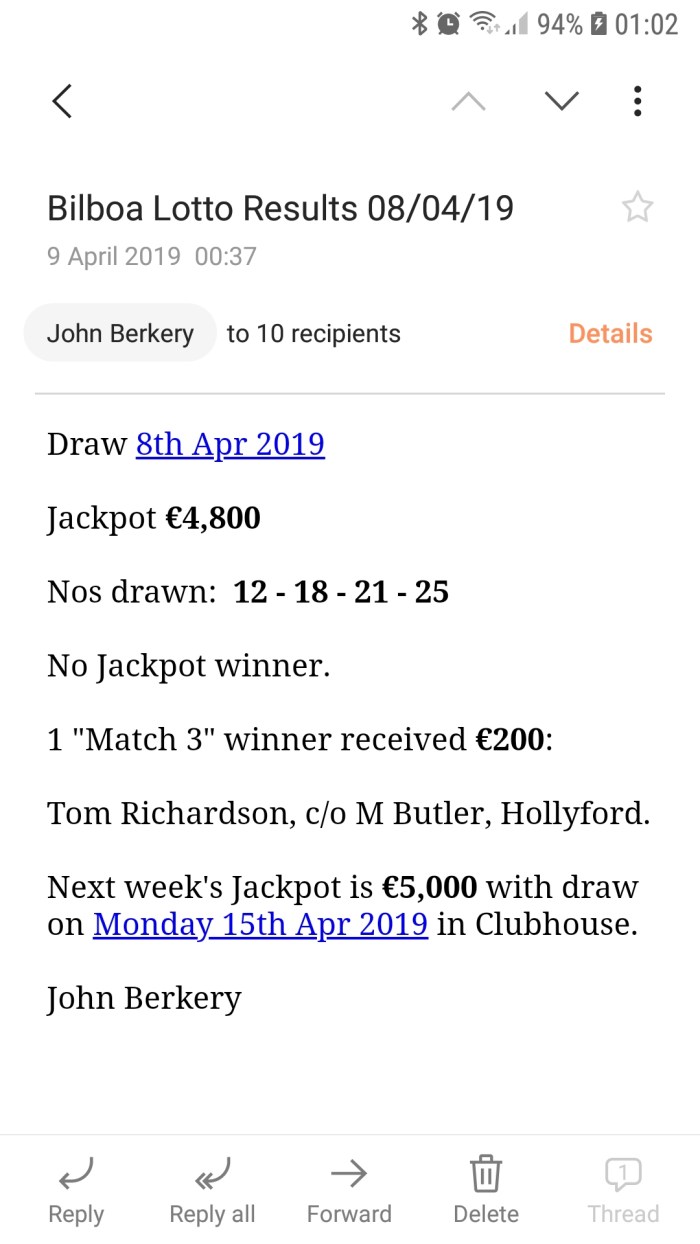This screenshot has width=700, height=1244.
Task: Open the three-dot overflow menu
Action: point(638,101)
